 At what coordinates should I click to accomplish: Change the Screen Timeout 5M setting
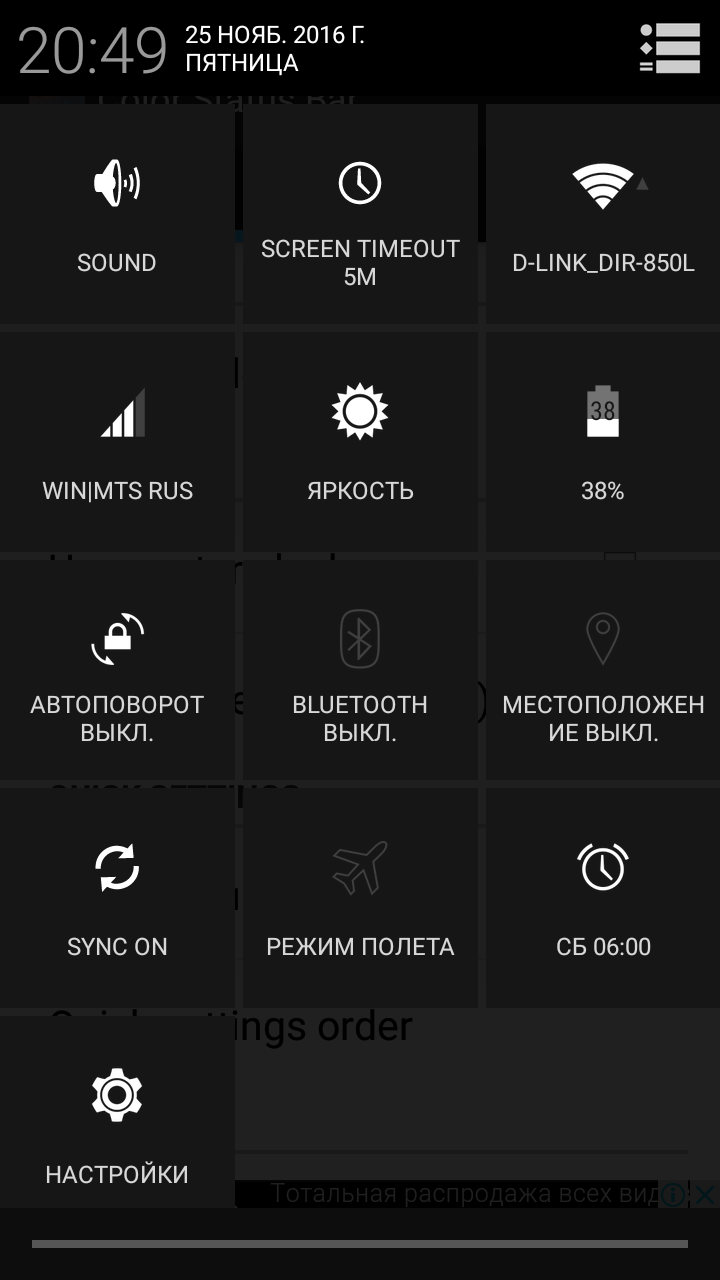pyautogui.click(x=360, y=214)
